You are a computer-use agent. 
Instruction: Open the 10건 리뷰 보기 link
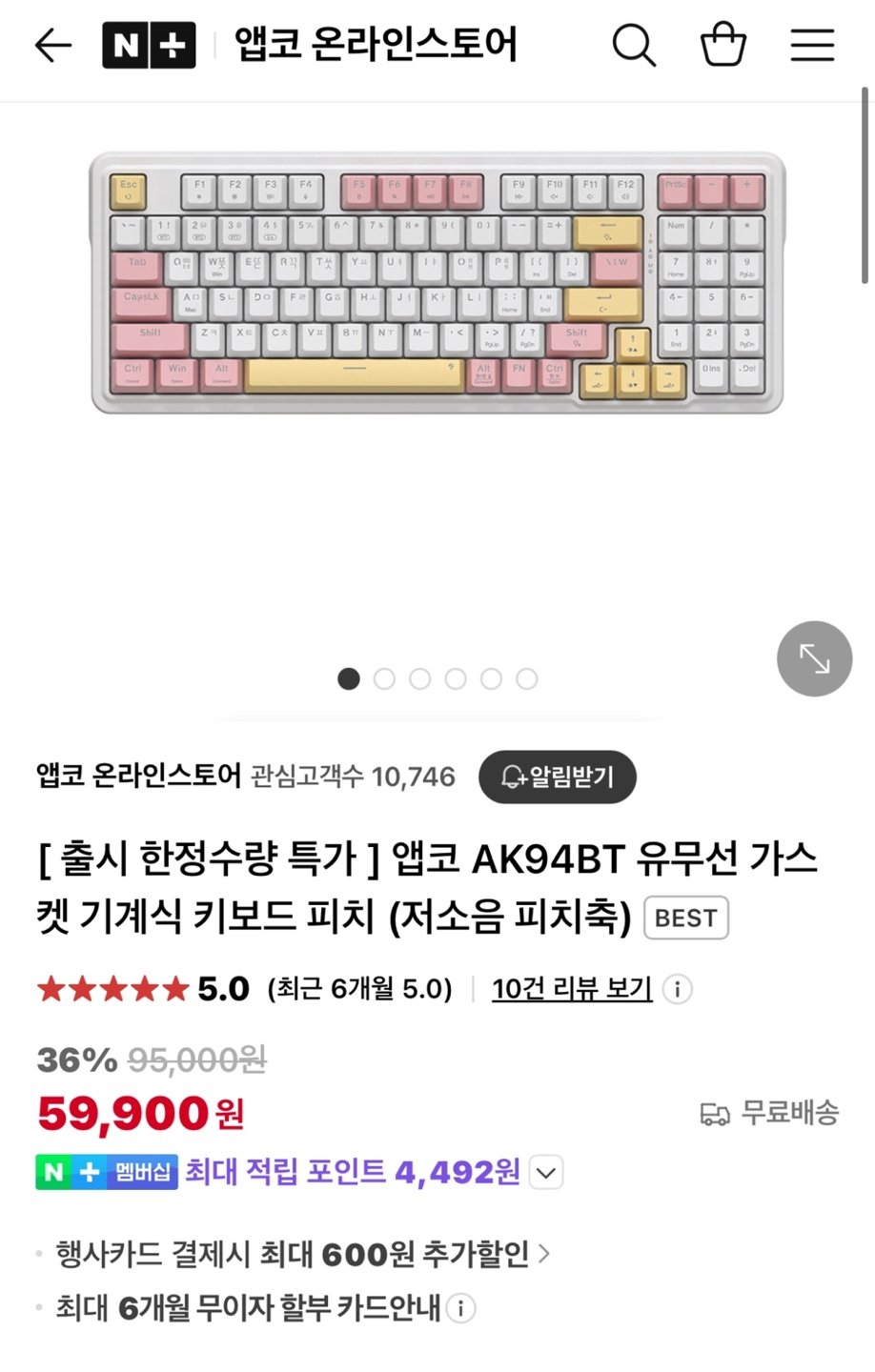pyautogui.click(x=572, y=989)
